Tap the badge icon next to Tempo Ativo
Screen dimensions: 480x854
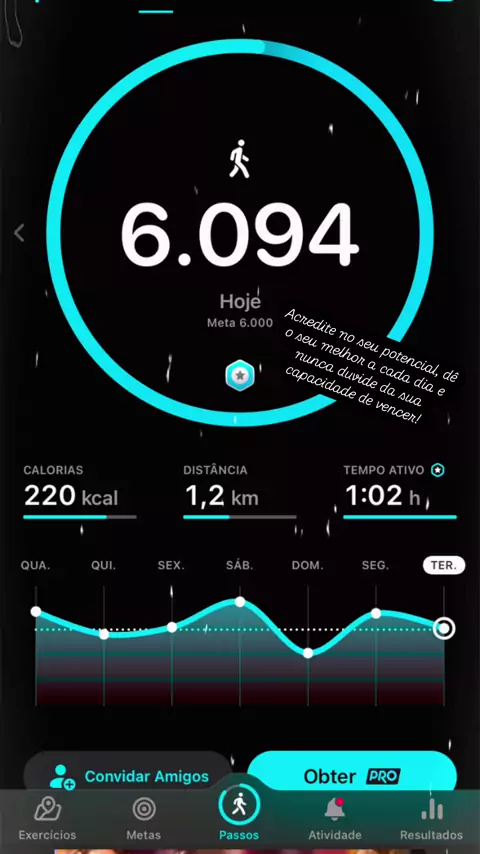(x=438, y=470)
